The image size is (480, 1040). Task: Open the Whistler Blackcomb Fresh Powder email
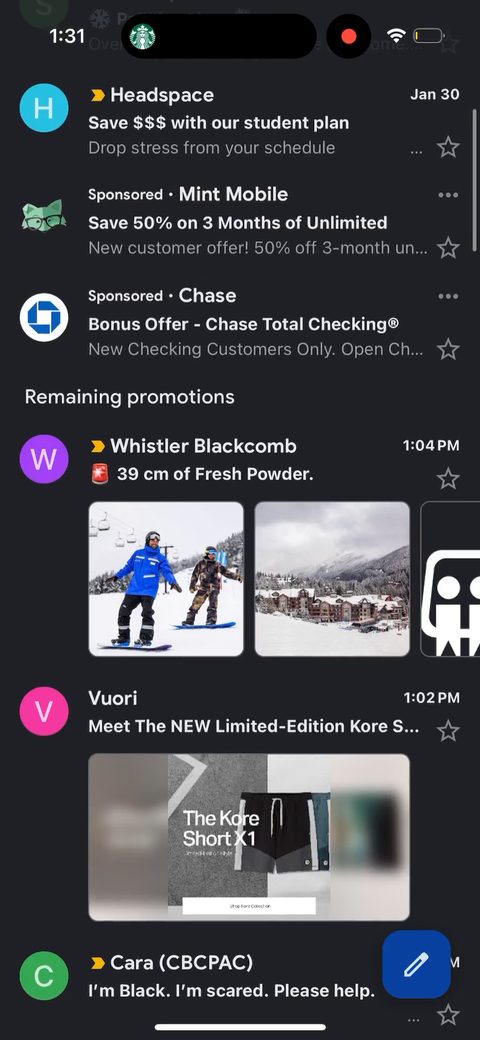coord(240,460)
